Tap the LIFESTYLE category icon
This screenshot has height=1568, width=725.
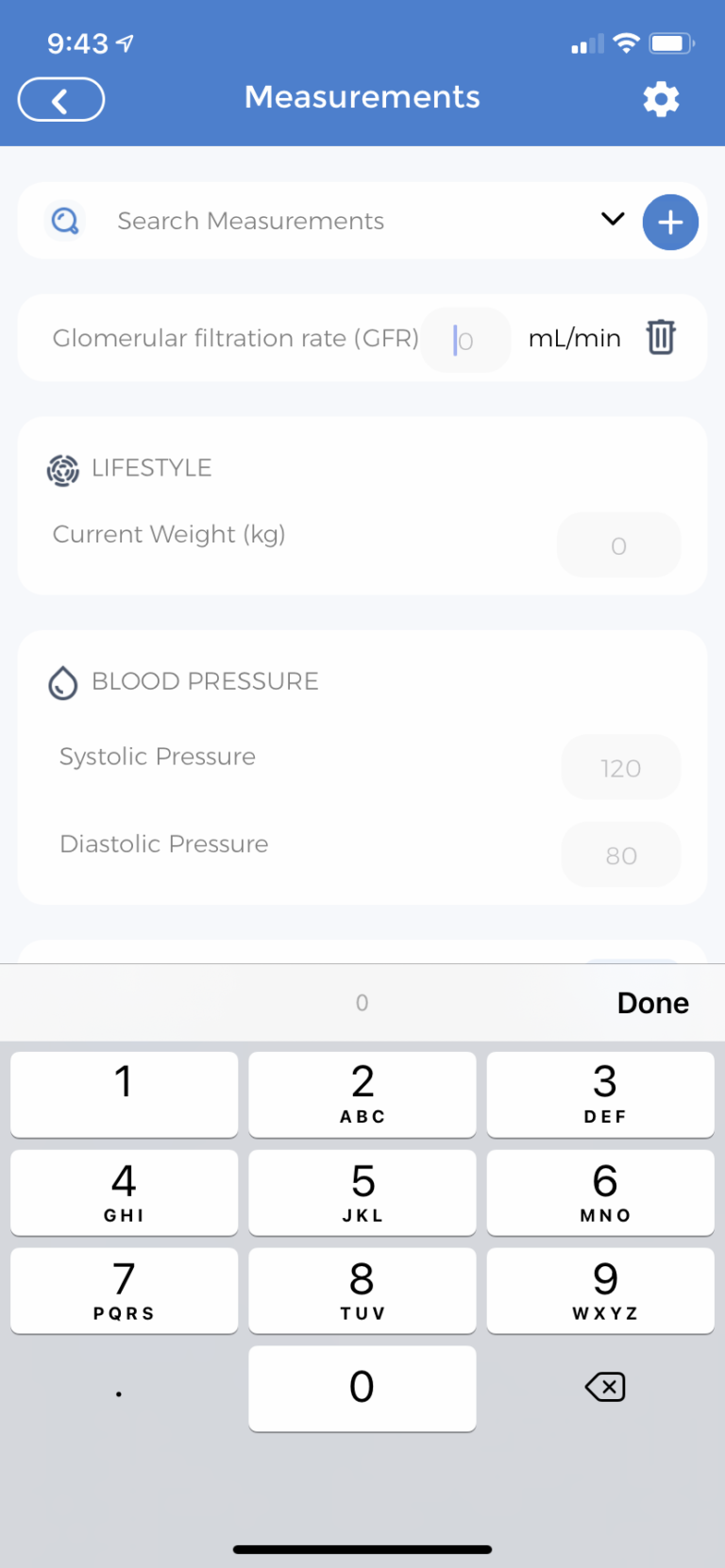[63, 468]
